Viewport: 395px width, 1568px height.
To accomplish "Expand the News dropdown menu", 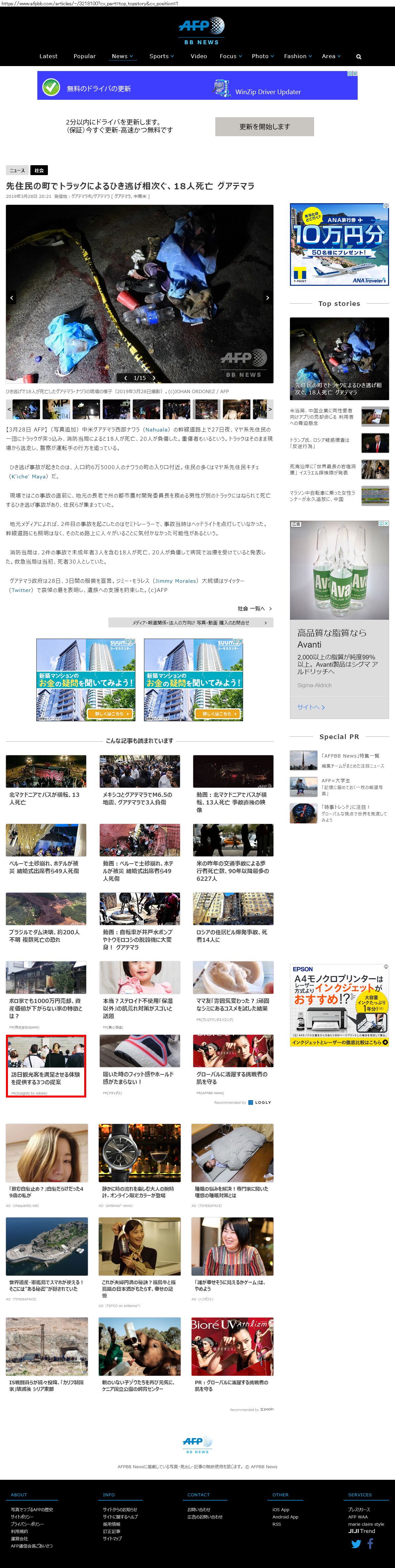I will [122, 56].
